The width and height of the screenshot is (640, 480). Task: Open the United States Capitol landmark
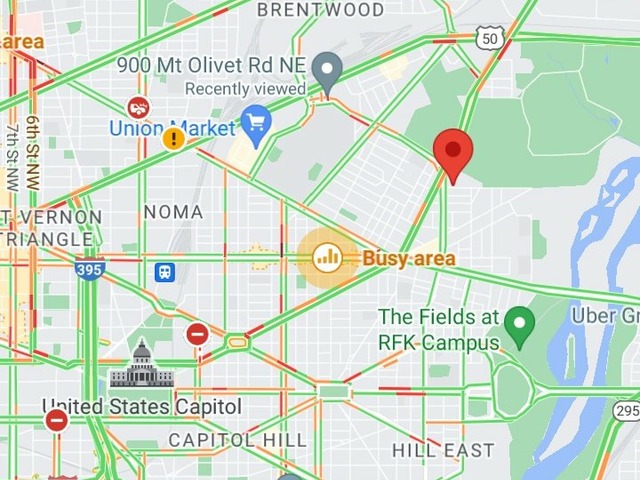tap(142, 367)
